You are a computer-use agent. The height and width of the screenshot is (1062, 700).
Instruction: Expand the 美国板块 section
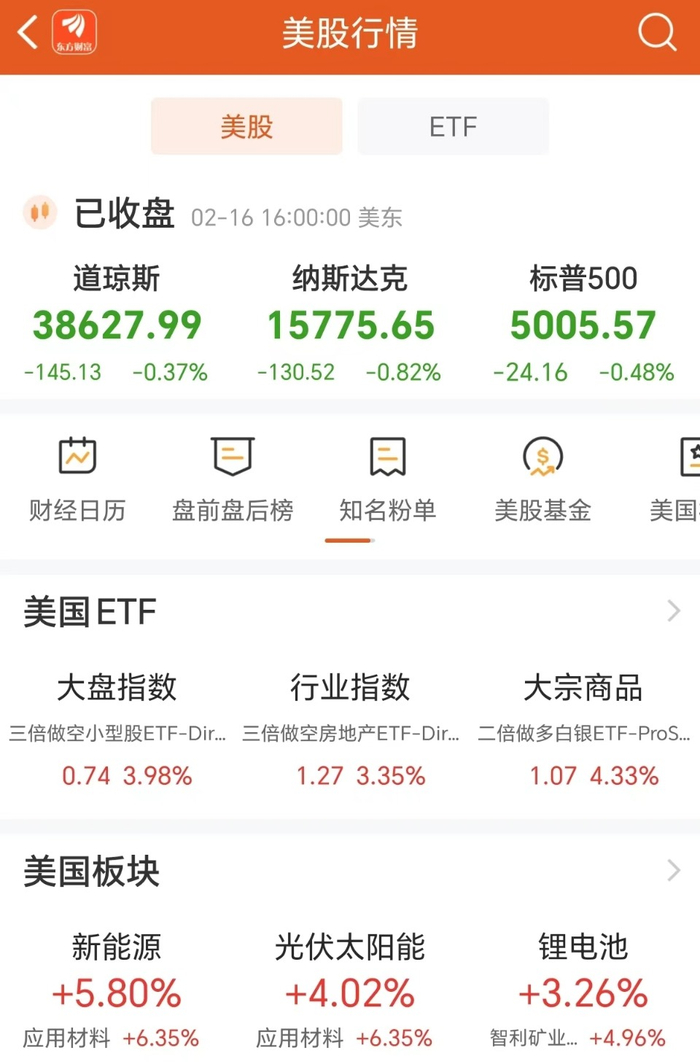tap(673, 872)
